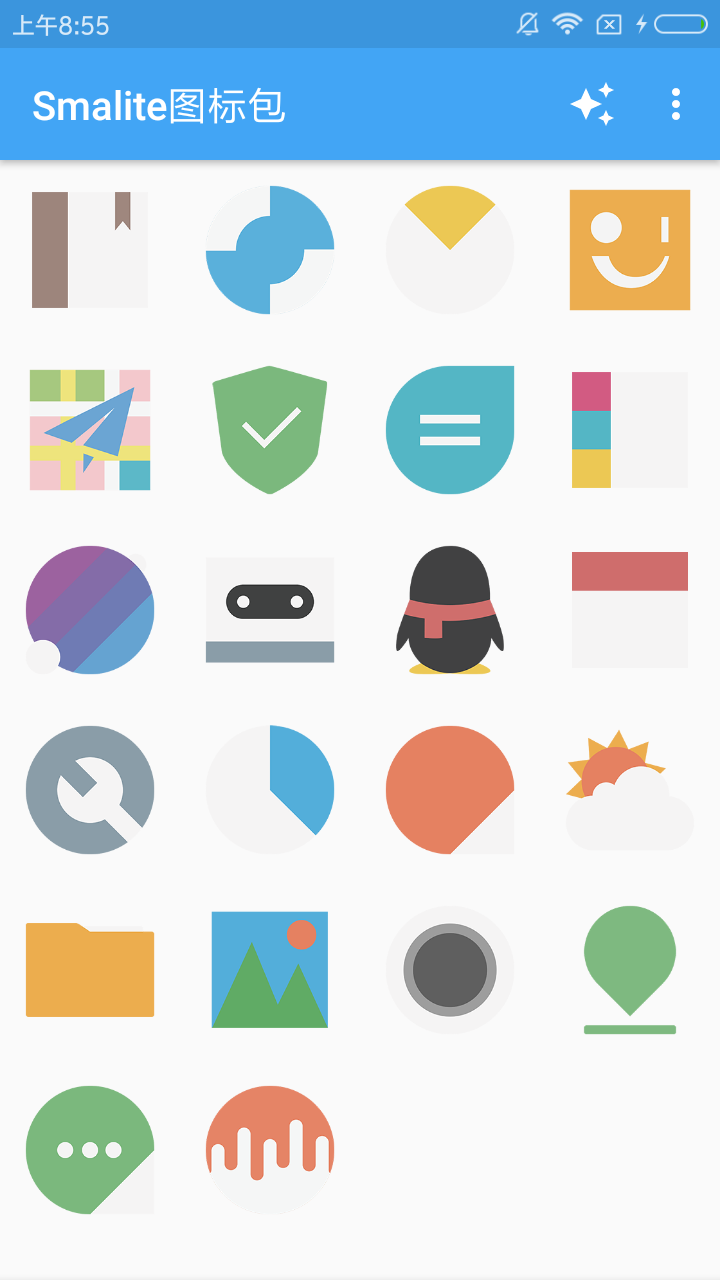Open the red-topped calendar icon
Viewport: 720px width, 1280px height.
[630, 610]
